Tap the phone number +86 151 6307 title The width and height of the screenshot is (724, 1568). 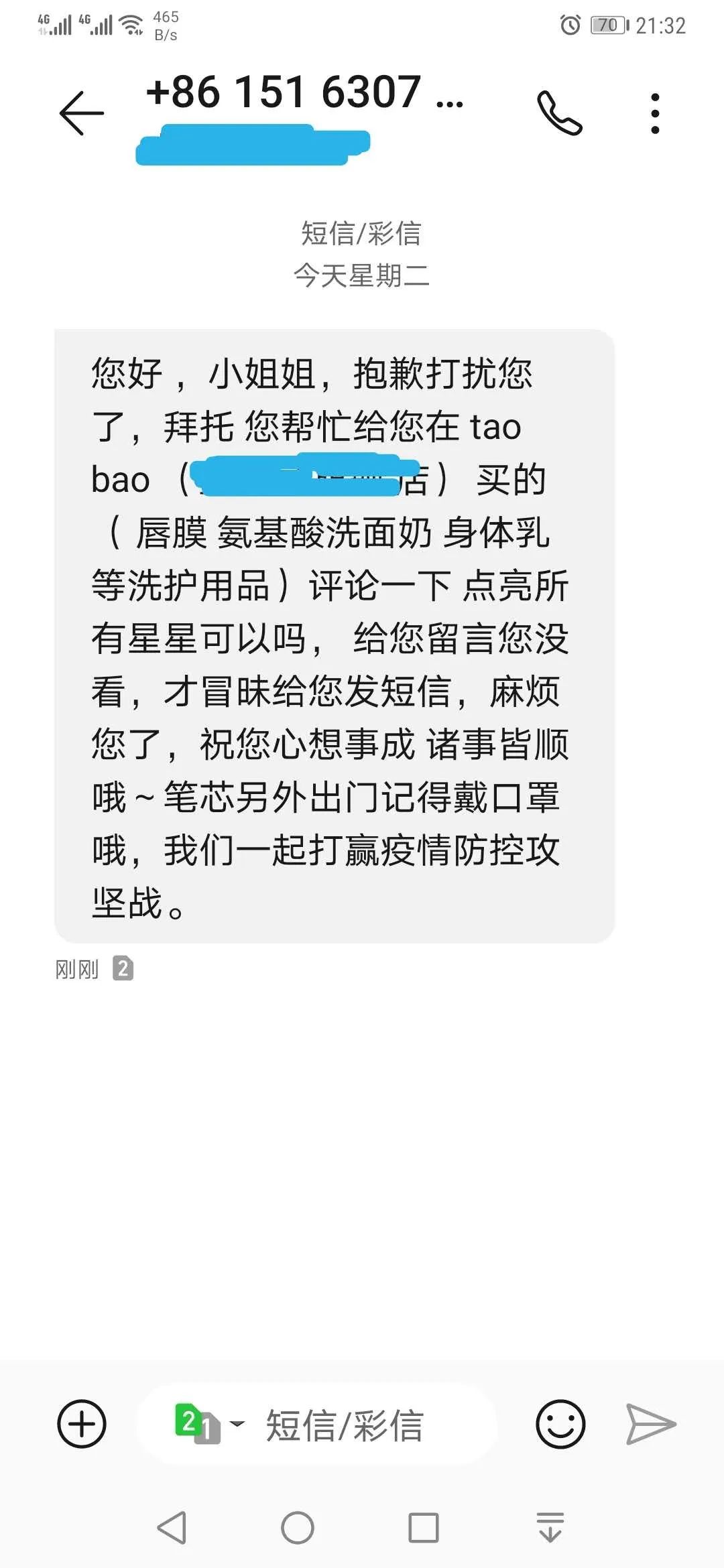(x=305, y=94)
